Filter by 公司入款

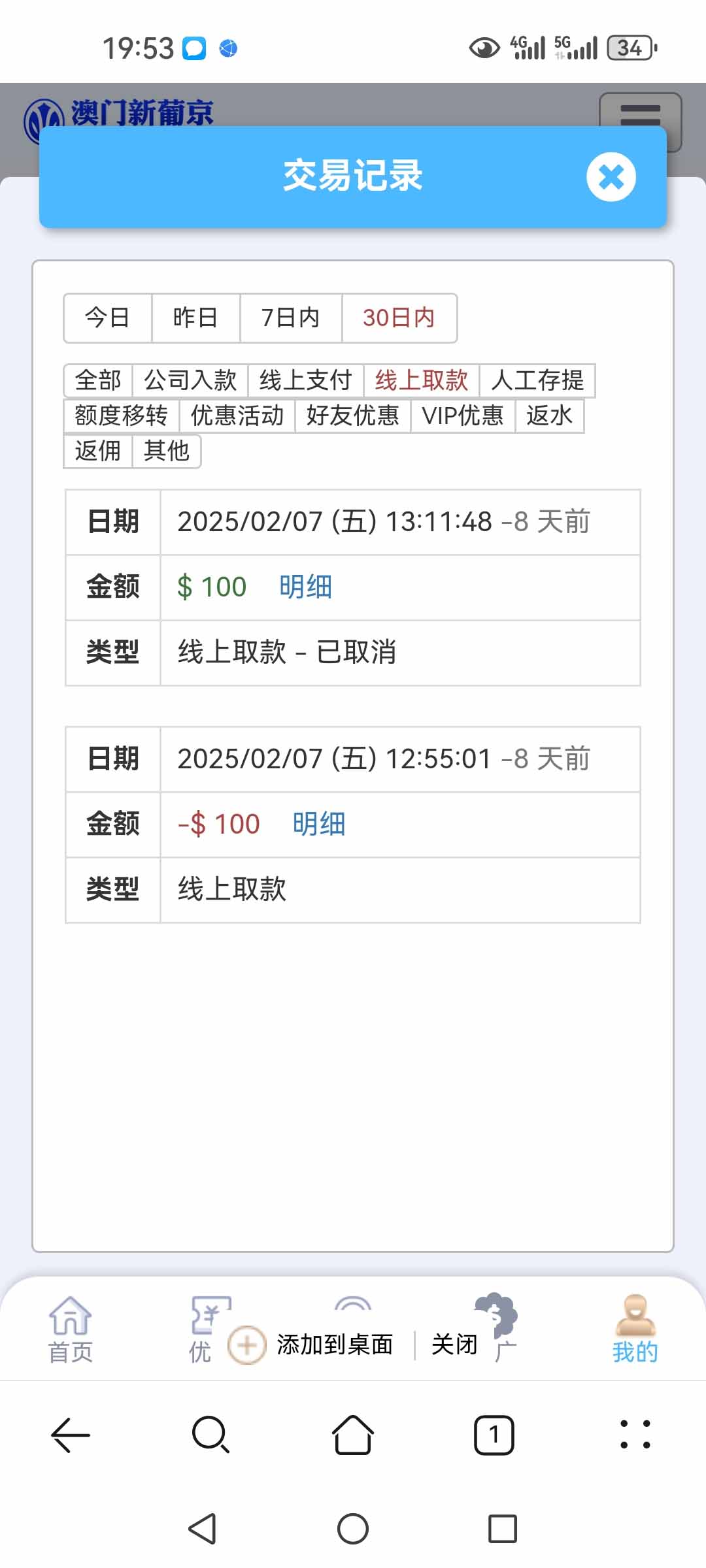190,380
